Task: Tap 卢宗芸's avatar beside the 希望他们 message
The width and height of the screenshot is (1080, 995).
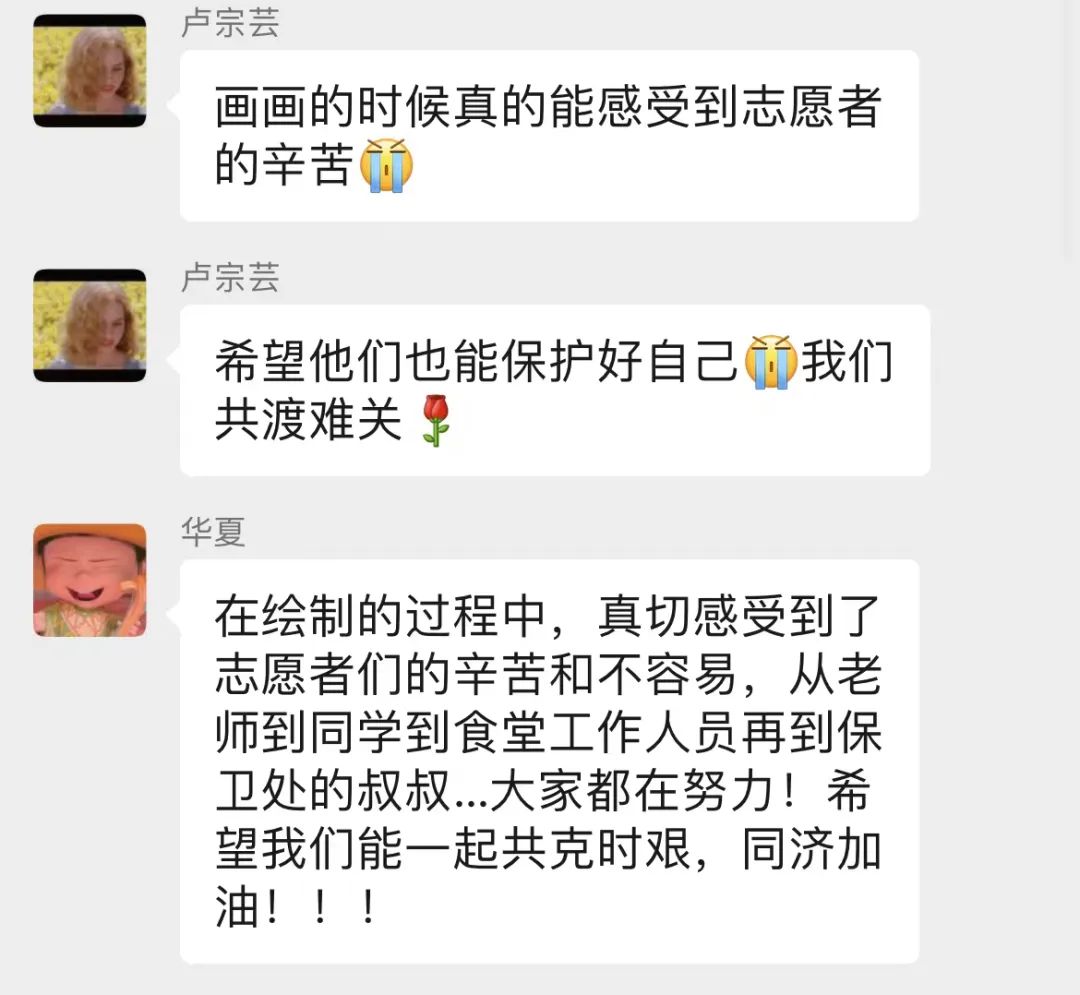Action: (90, 325)
